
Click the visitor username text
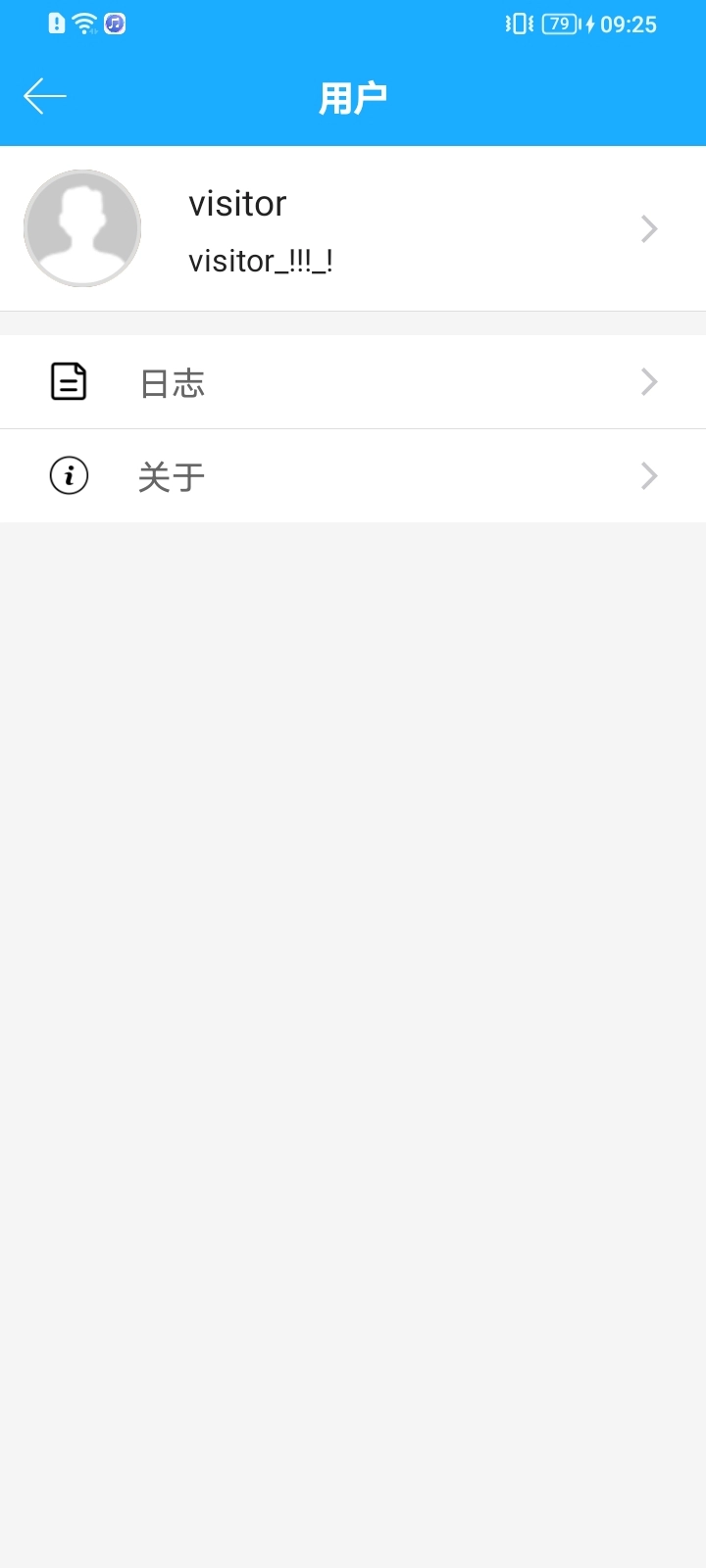tap(236, 204)
